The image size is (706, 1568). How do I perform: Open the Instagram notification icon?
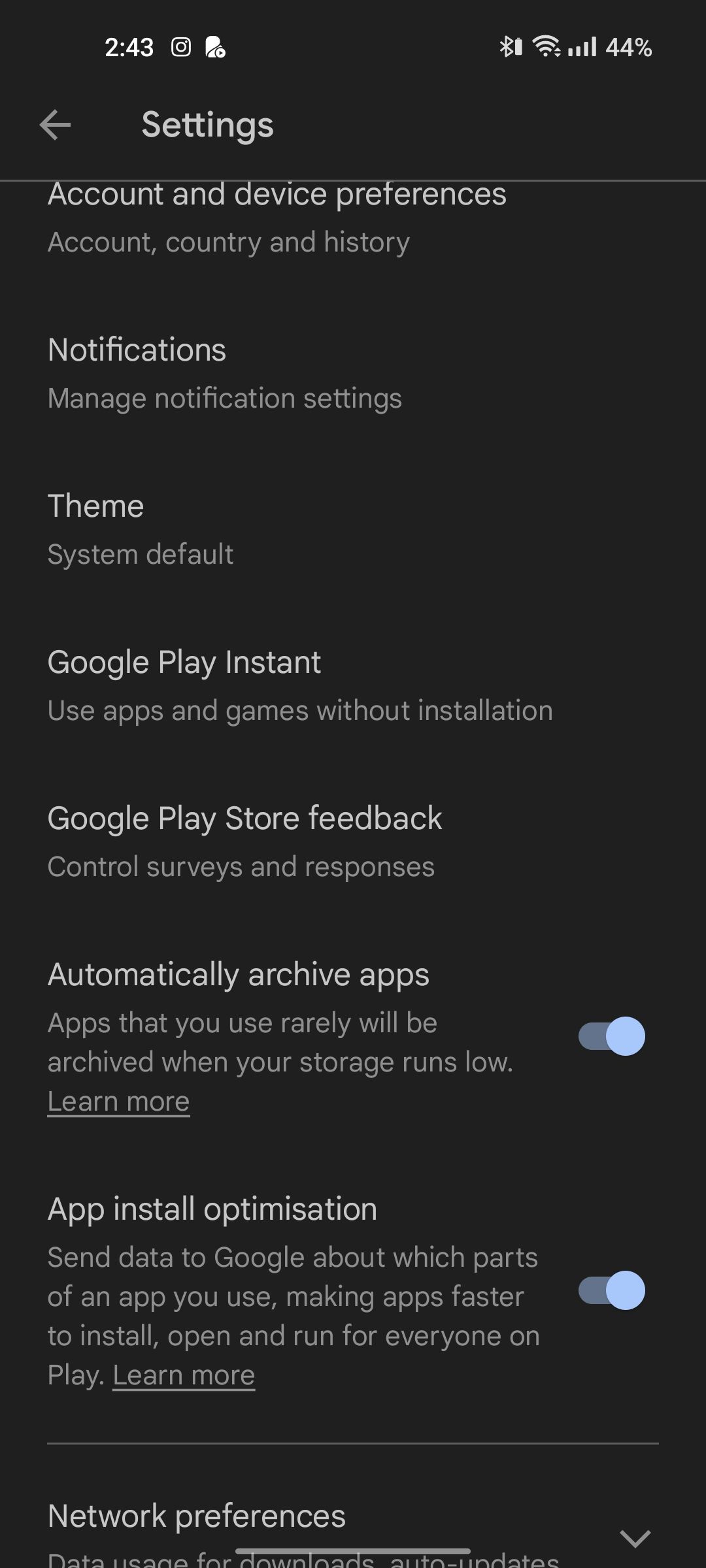(182, 46)
